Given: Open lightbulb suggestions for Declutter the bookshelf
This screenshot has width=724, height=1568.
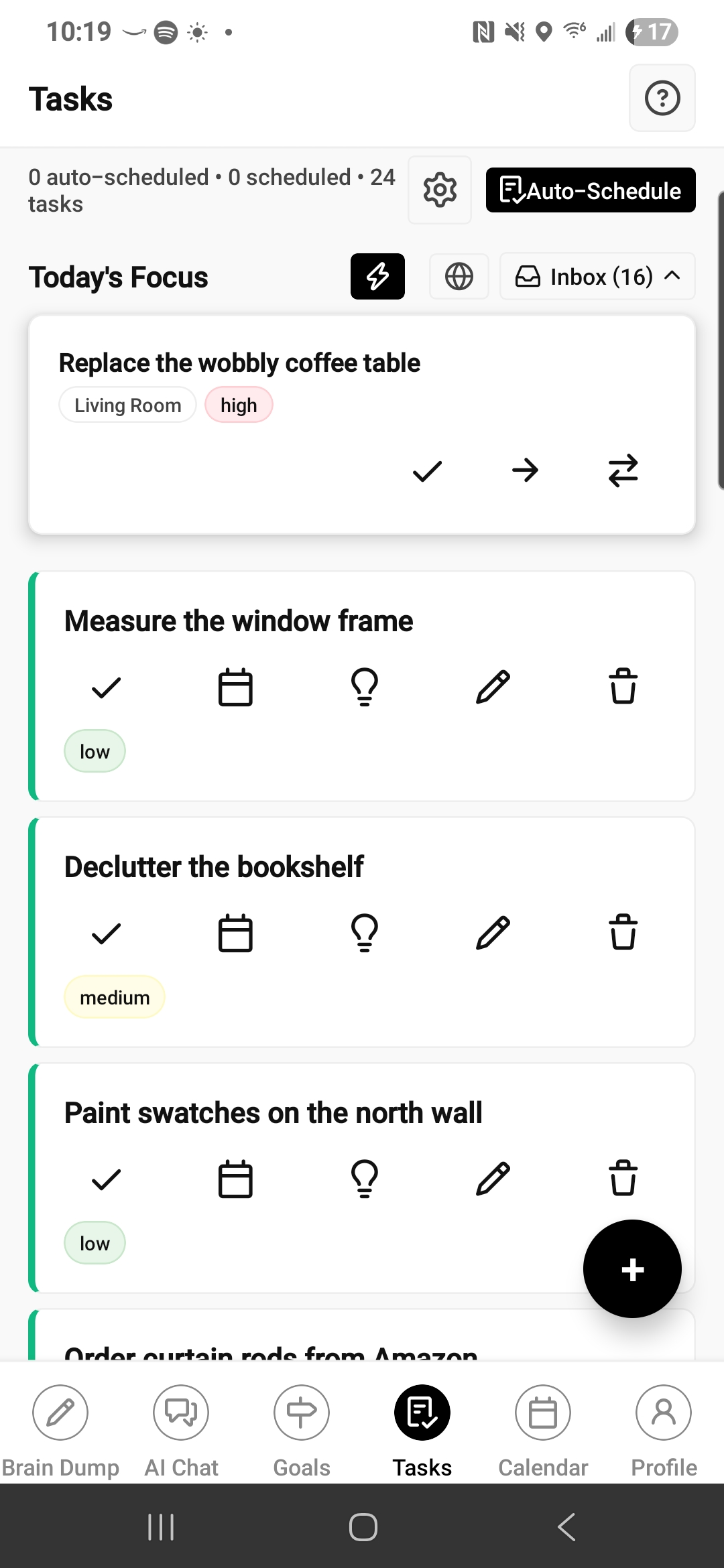Looking at the screenshot, I should click(x=364, y=932).
